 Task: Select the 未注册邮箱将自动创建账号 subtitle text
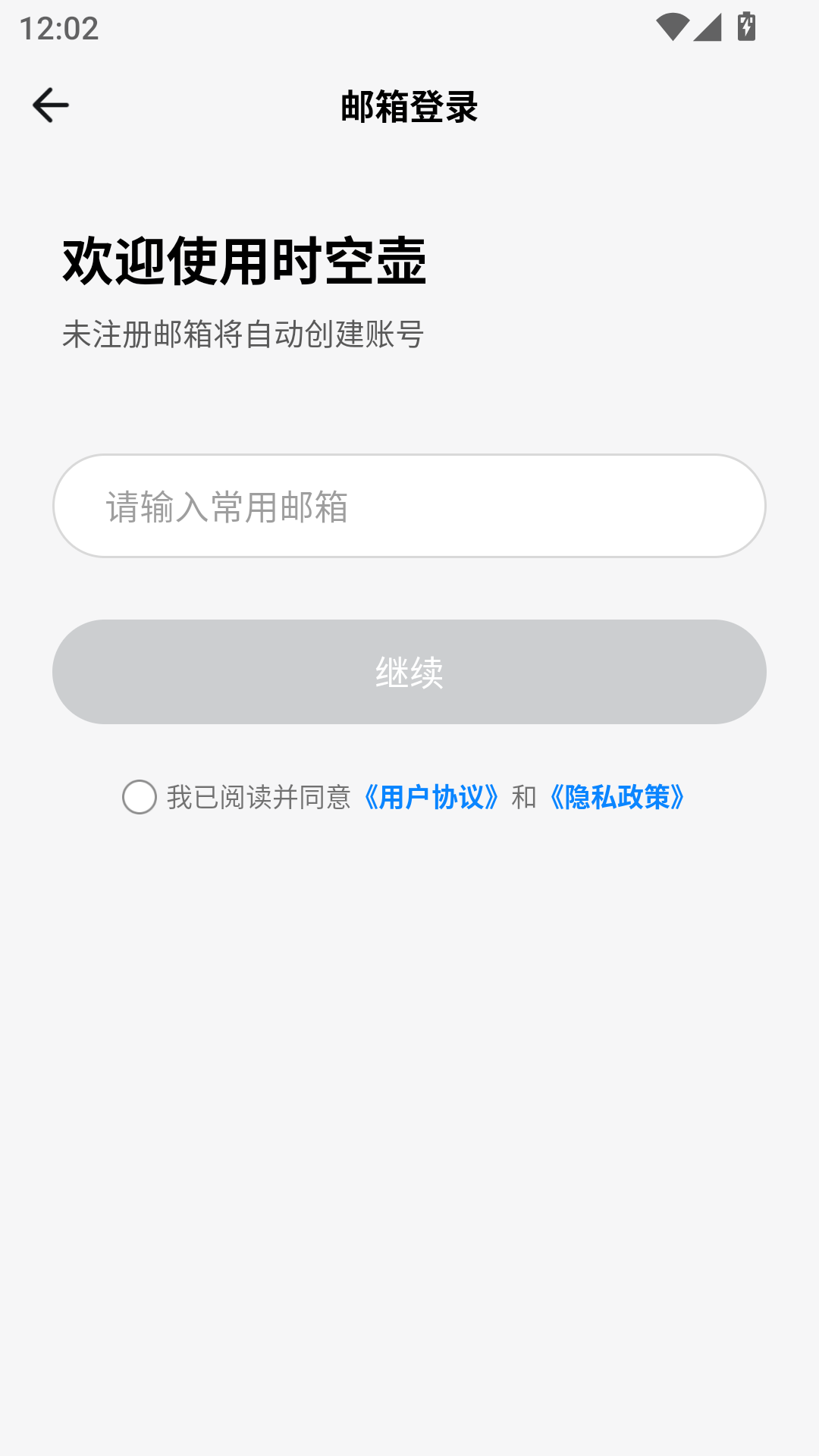(244, 332)
